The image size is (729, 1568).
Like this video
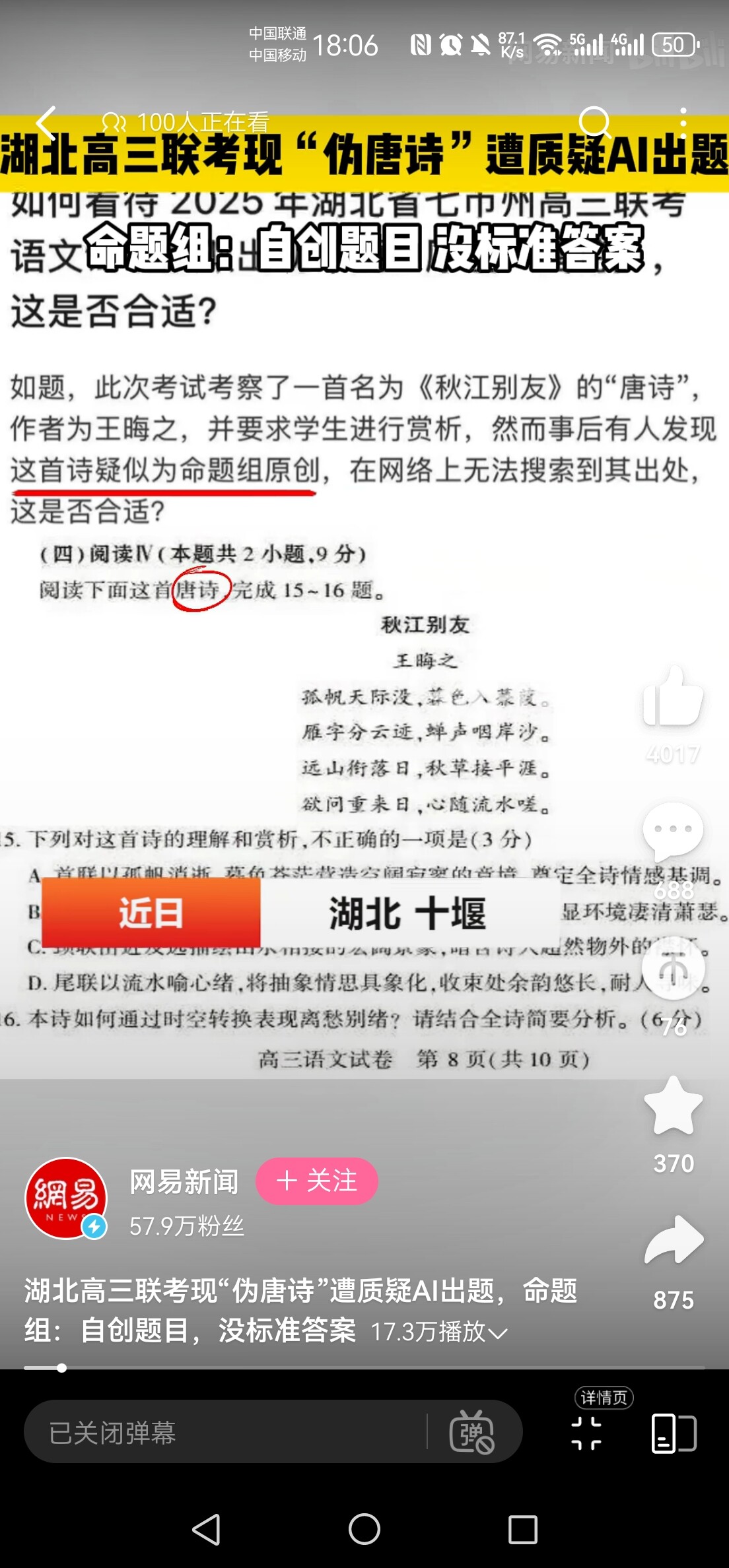coord(673,698)
